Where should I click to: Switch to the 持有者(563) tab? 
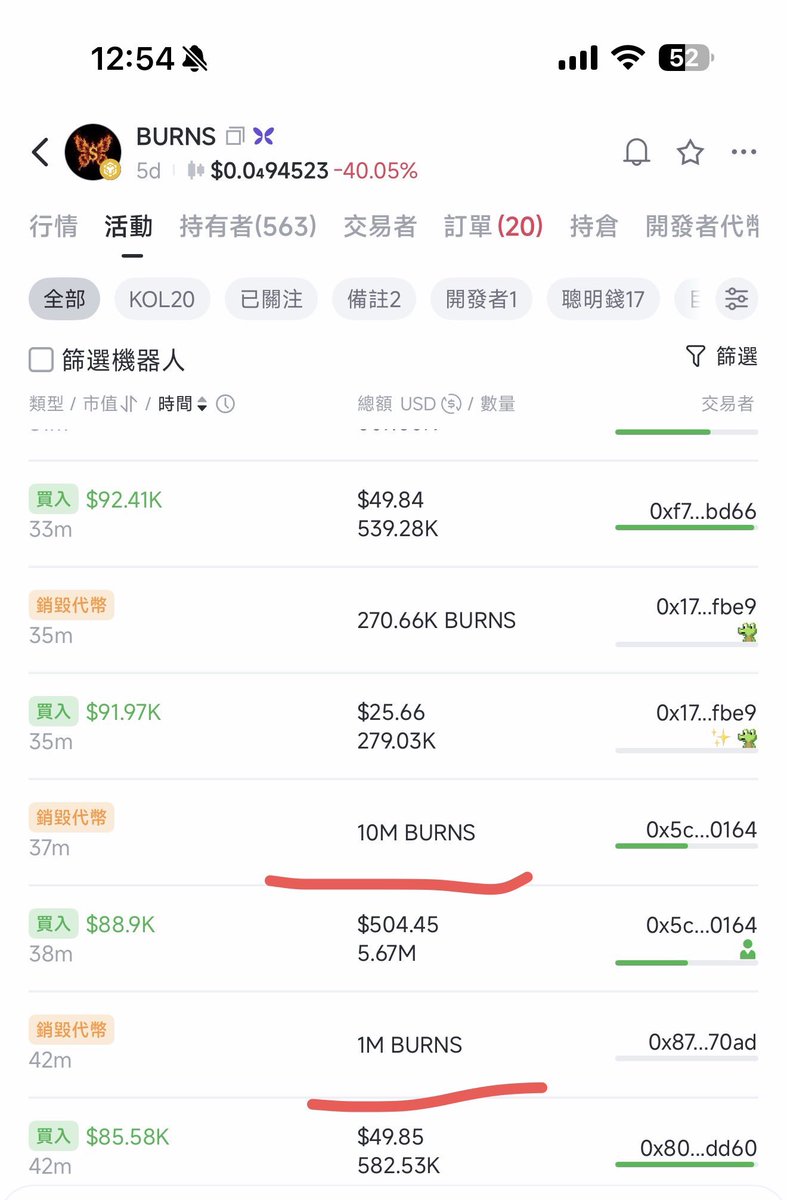click(x=248, y=227)
